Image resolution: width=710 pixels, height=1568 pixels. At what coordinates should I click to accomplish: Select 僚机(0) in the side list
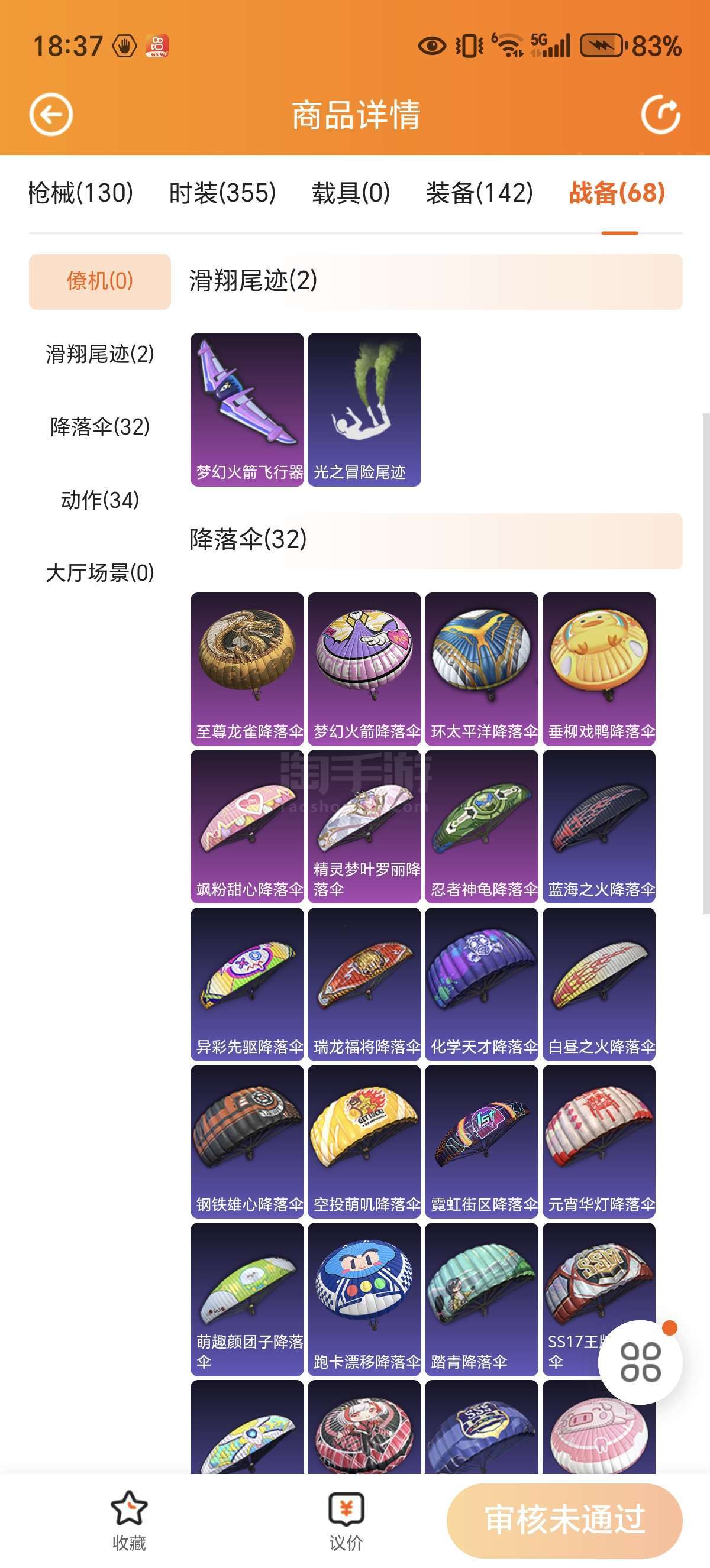coord(100,281)
